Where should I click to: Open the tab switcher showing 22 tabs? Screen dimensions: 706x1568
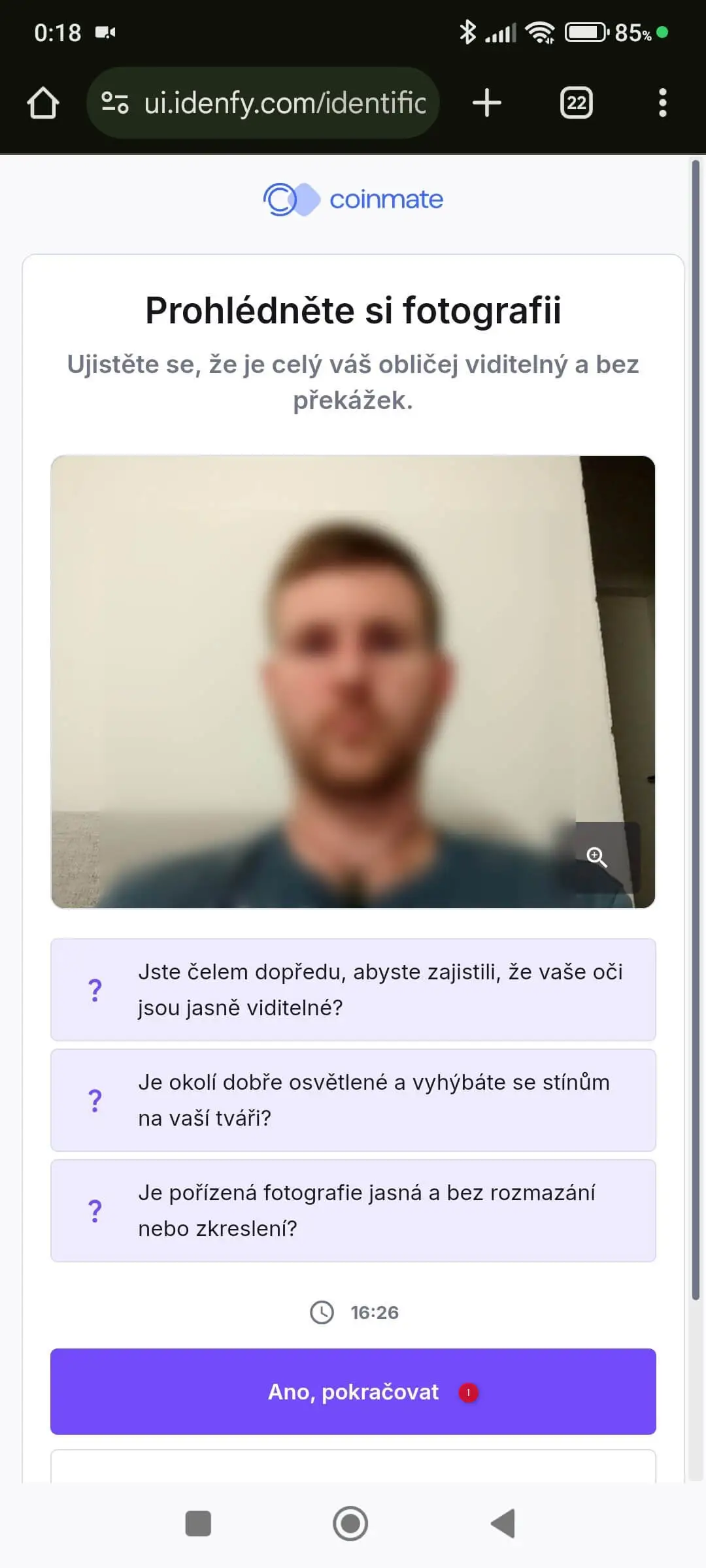click(x=576, y=103)
